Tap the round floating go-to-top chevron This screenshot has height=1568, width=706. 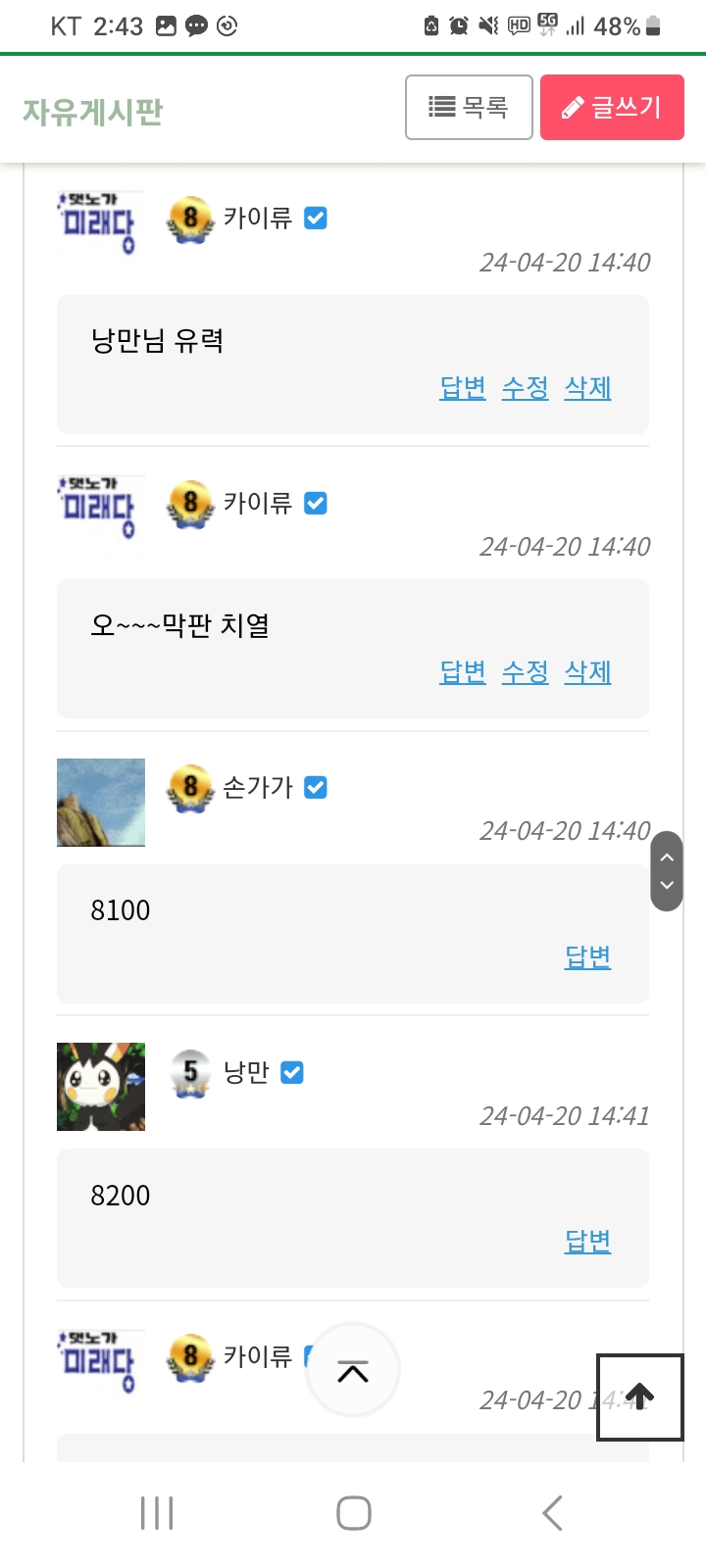tap(353, 1371)
